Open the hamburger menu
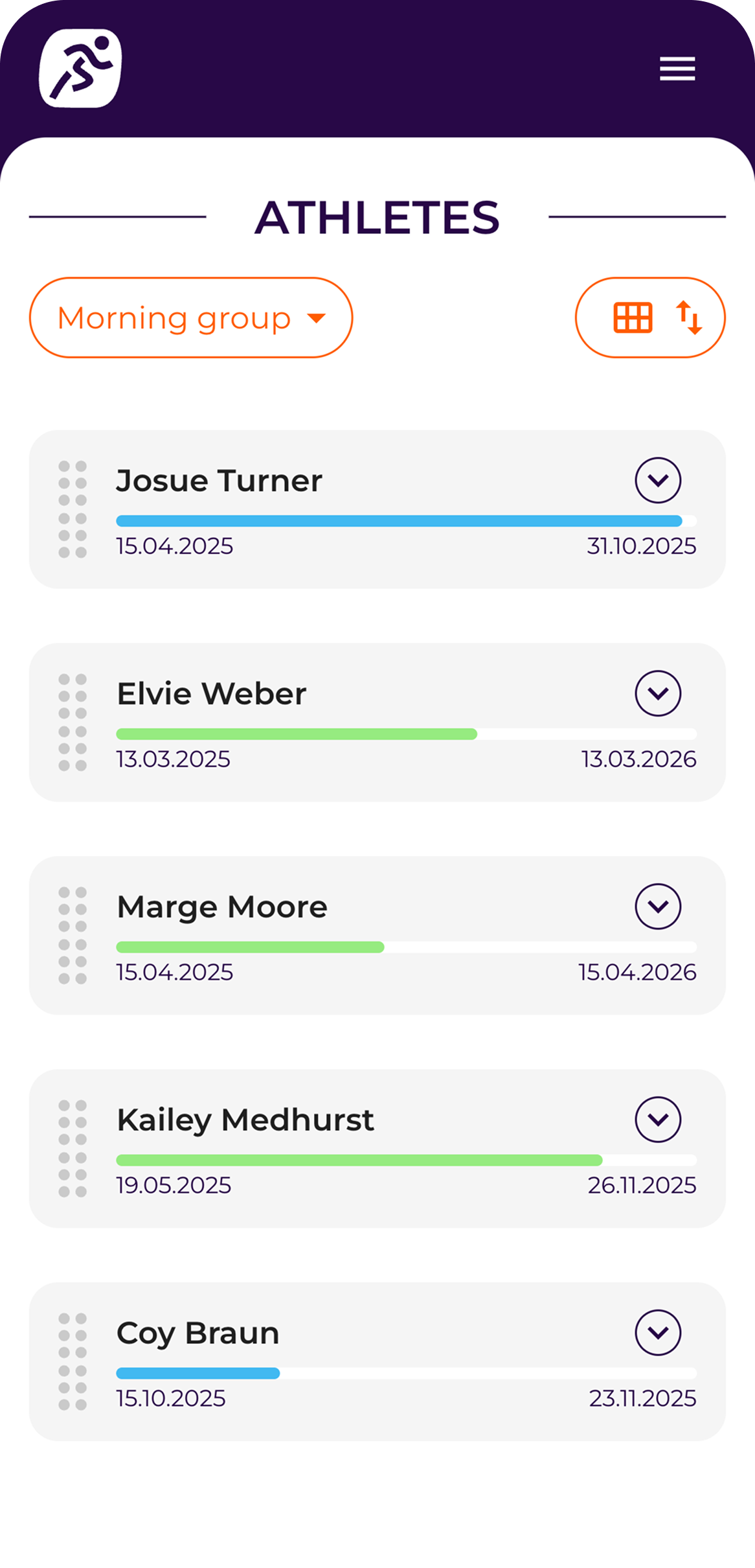This screenshot has width=755, height=1568. point(677,69)
